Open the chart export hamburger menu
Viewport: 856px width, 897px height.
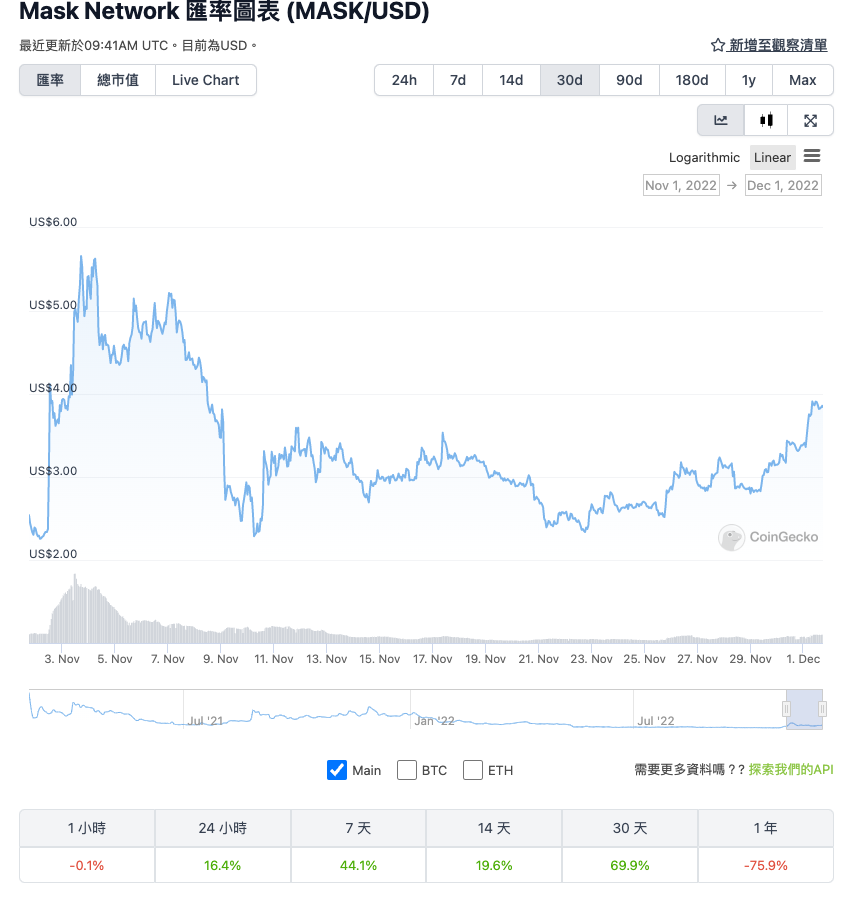click(x=812, y=157)
